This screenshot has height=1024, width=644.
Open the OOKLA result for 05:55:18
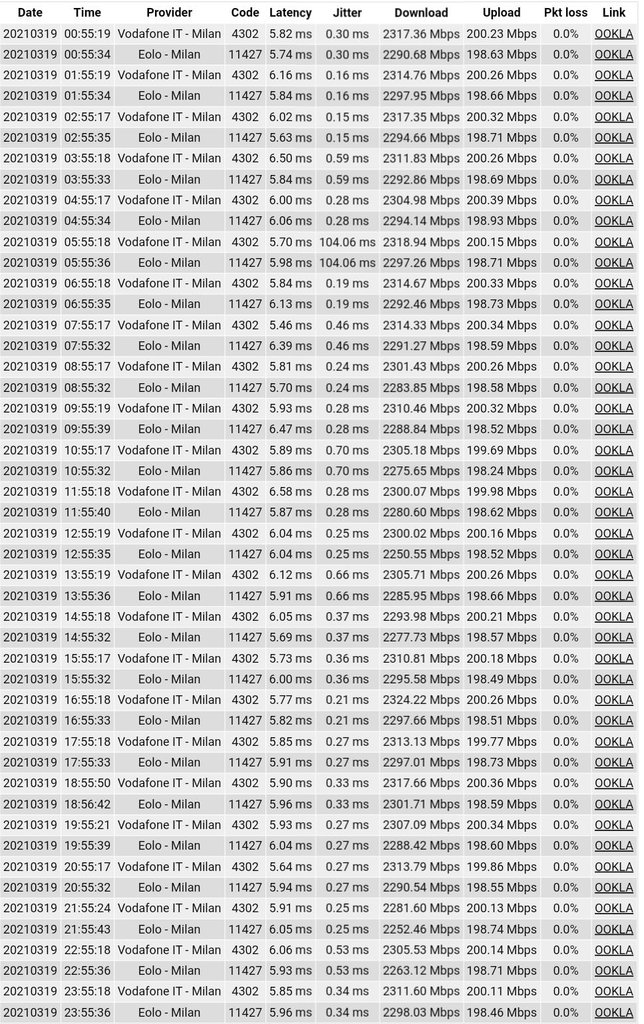tap(613, 242)
